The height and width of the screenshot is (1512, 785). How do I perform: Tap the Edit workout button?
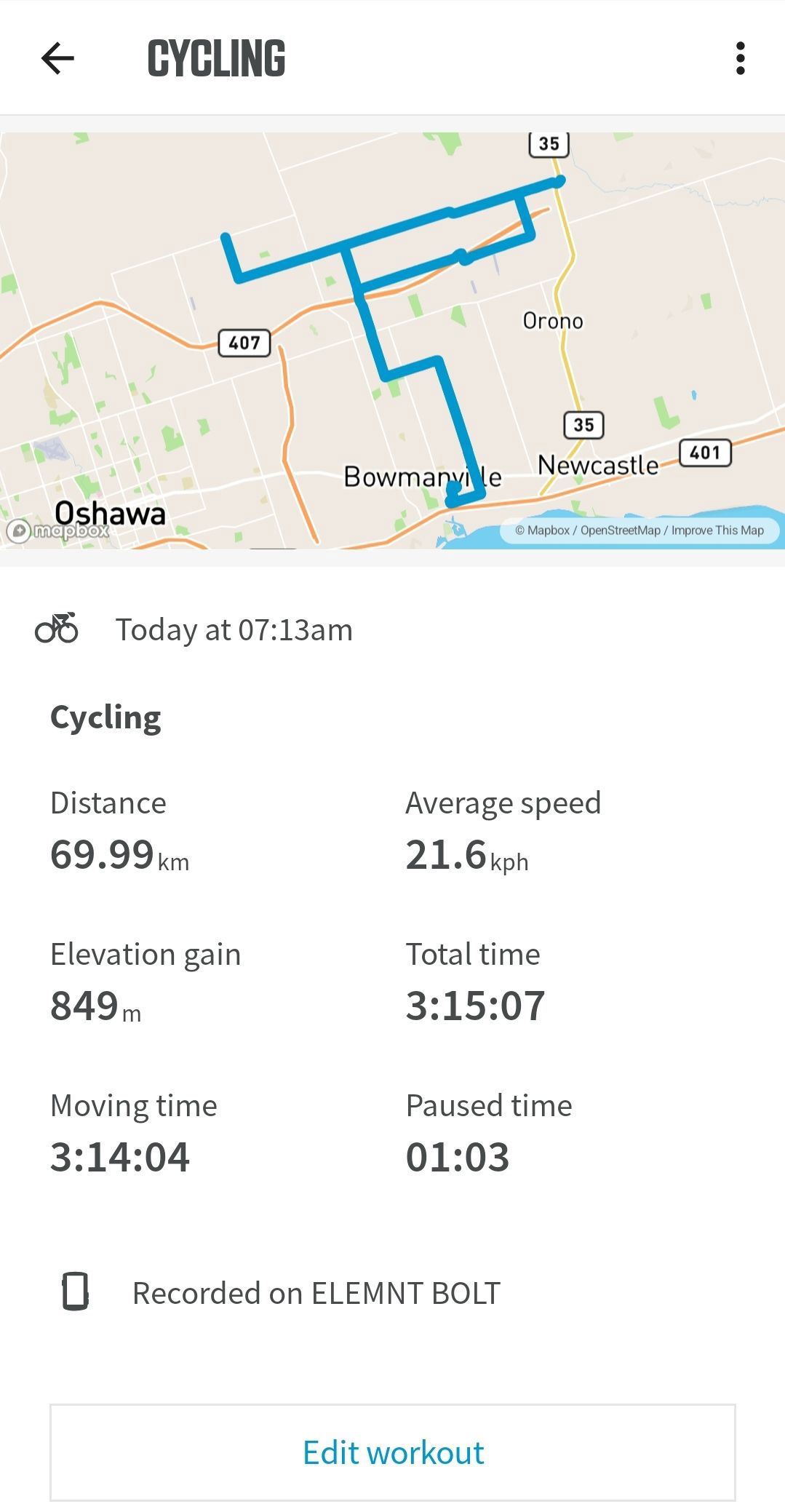393,1452
